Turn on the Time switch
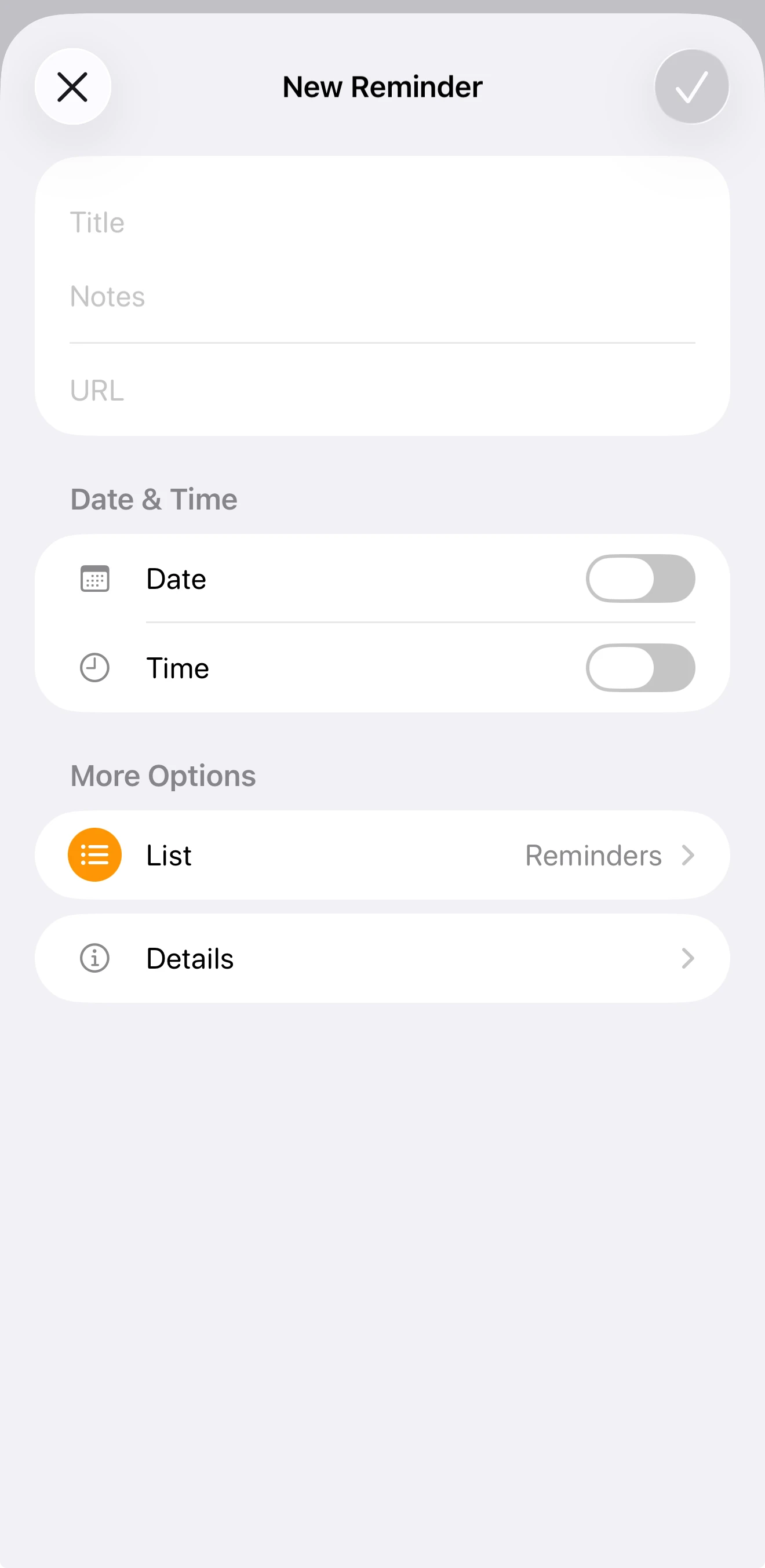 click(x=640, y=668)
